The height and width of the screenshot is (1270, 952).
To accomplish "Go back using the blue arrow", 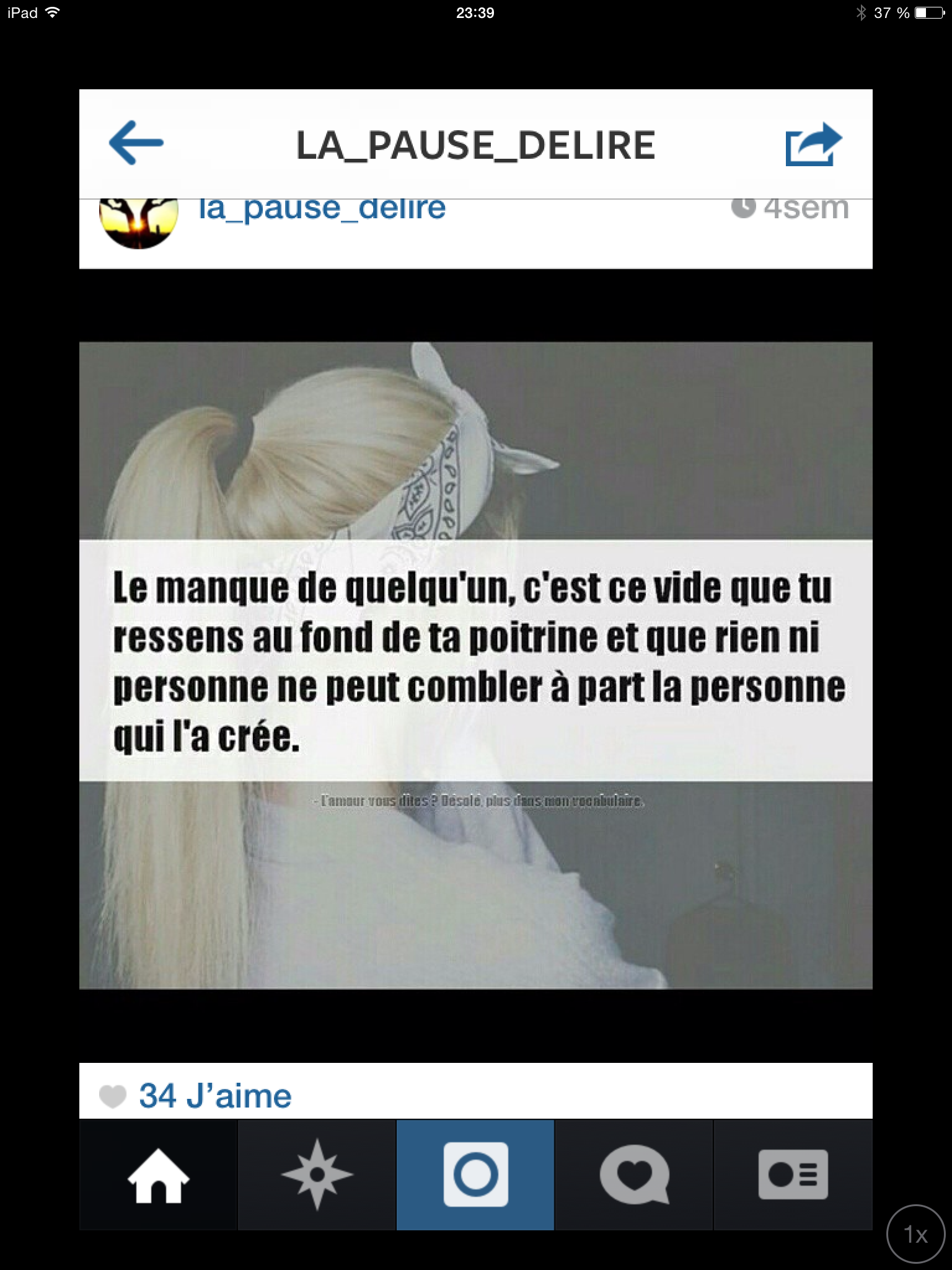I will coord(136,144).
